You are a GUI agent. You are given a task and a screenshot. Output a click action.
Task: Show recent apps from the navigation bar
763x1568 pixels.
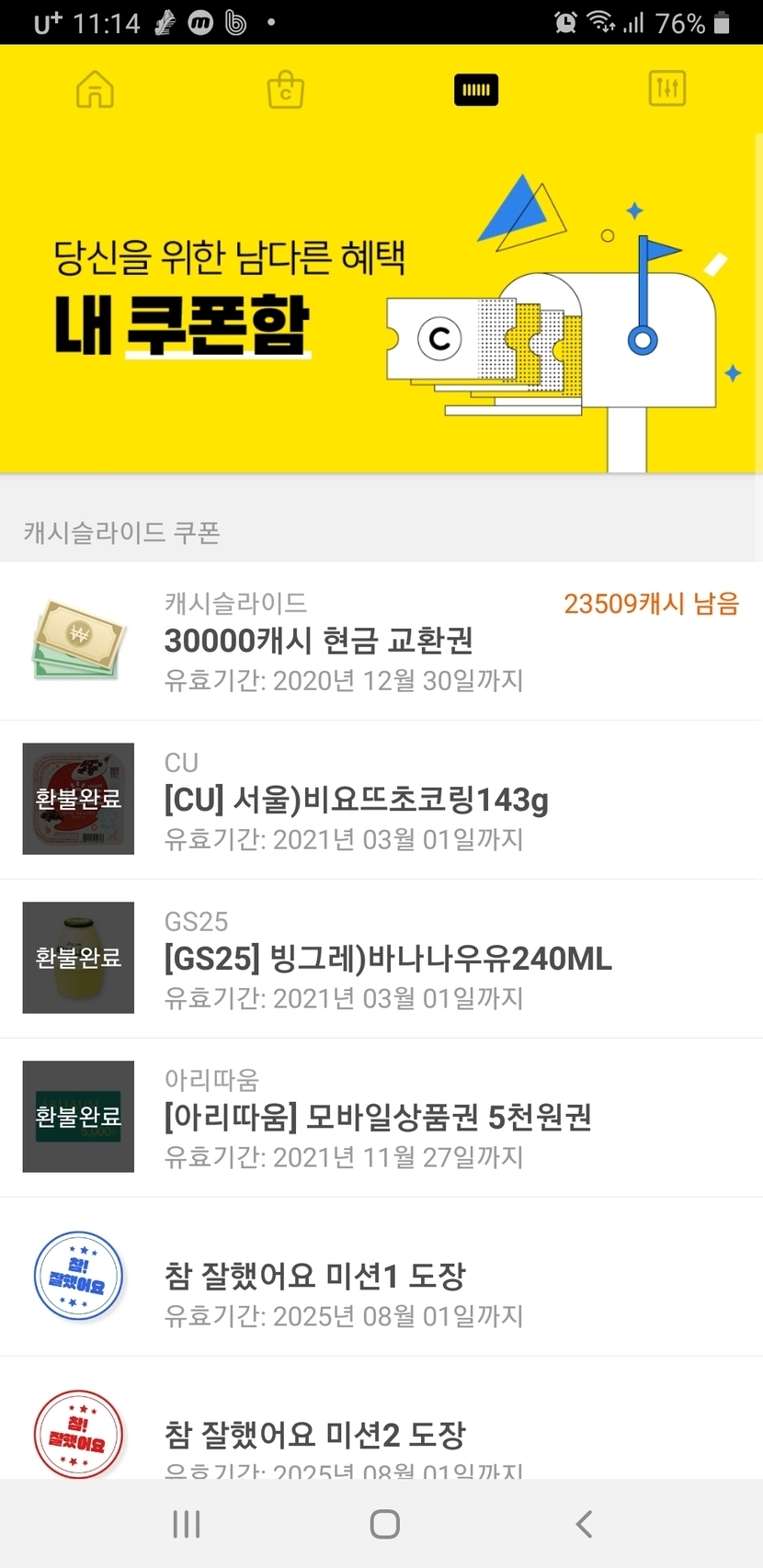tap(187, 1523)
